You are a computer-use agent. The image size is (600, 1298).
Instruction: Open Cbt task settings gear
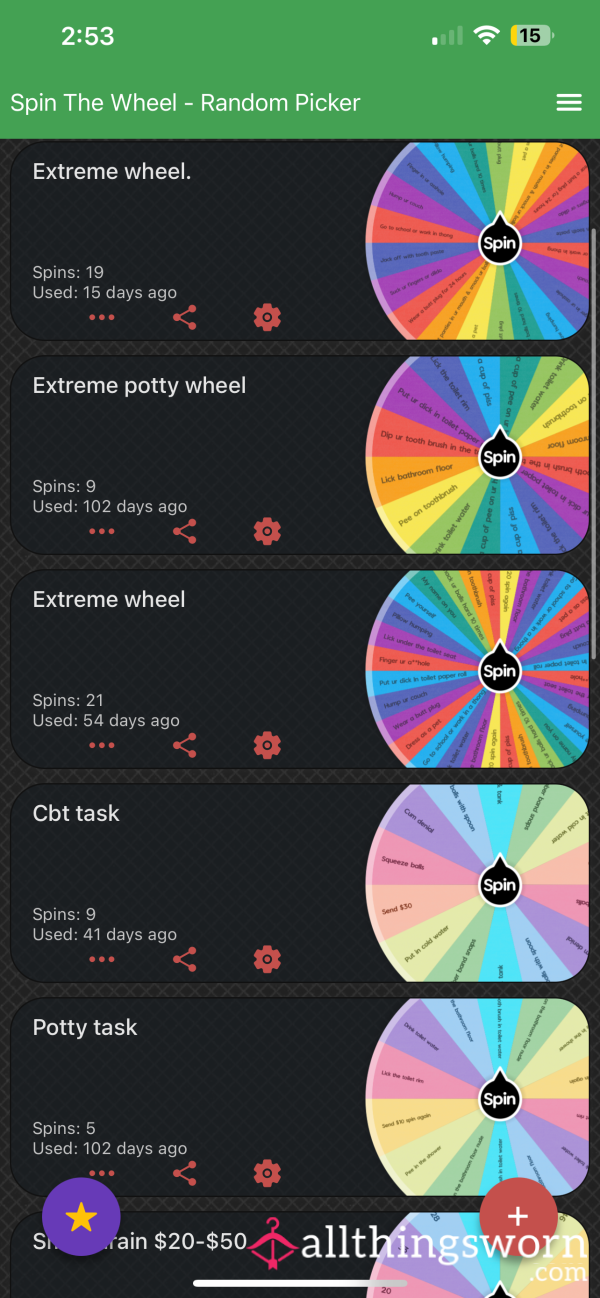(x=267, y=959)
